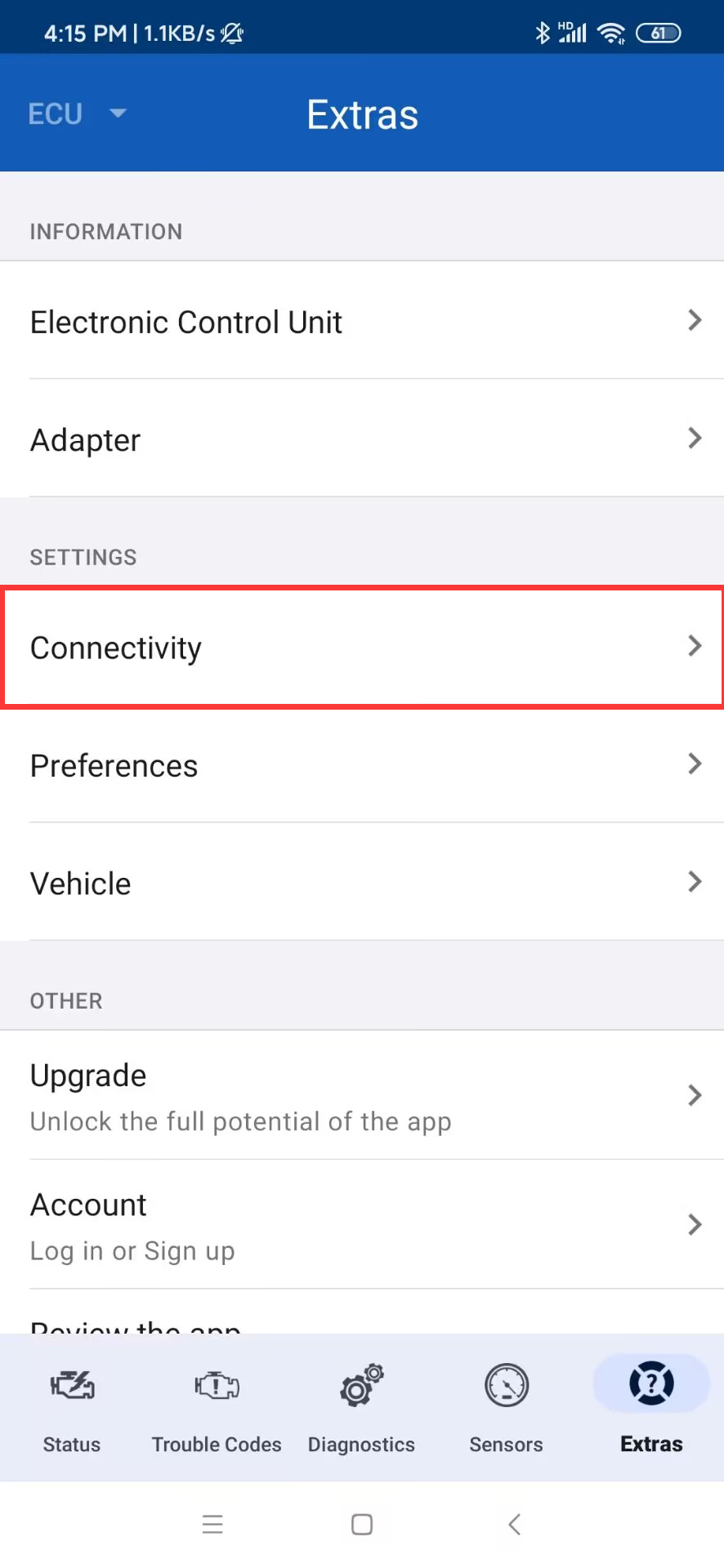Open Electronic Control Unit information
The height and width of the screenshot is (1568, 724).
click(x=362, y=321)
